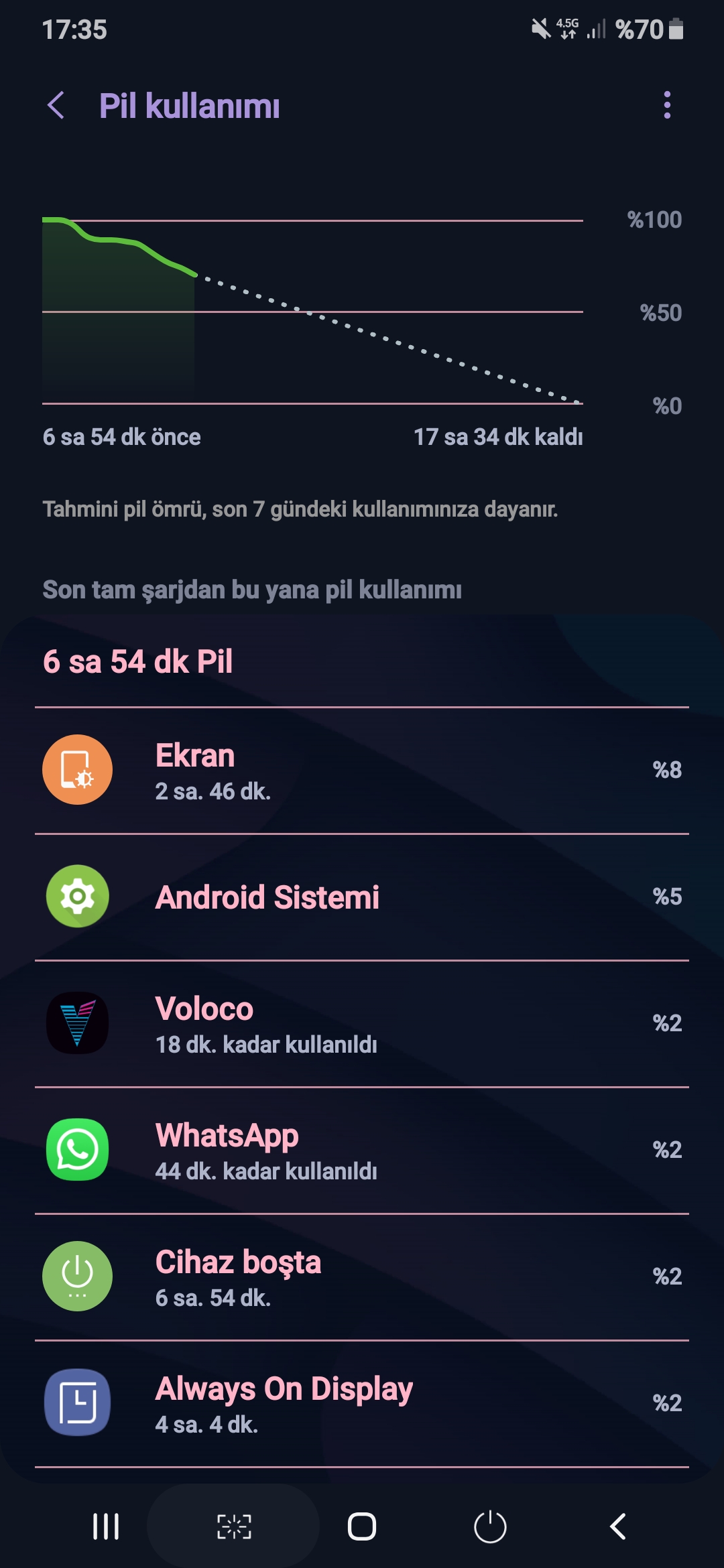This screenshot has height=1568, width=724.
Task: Open Ekran battery usage details
Action: (362, 771)
